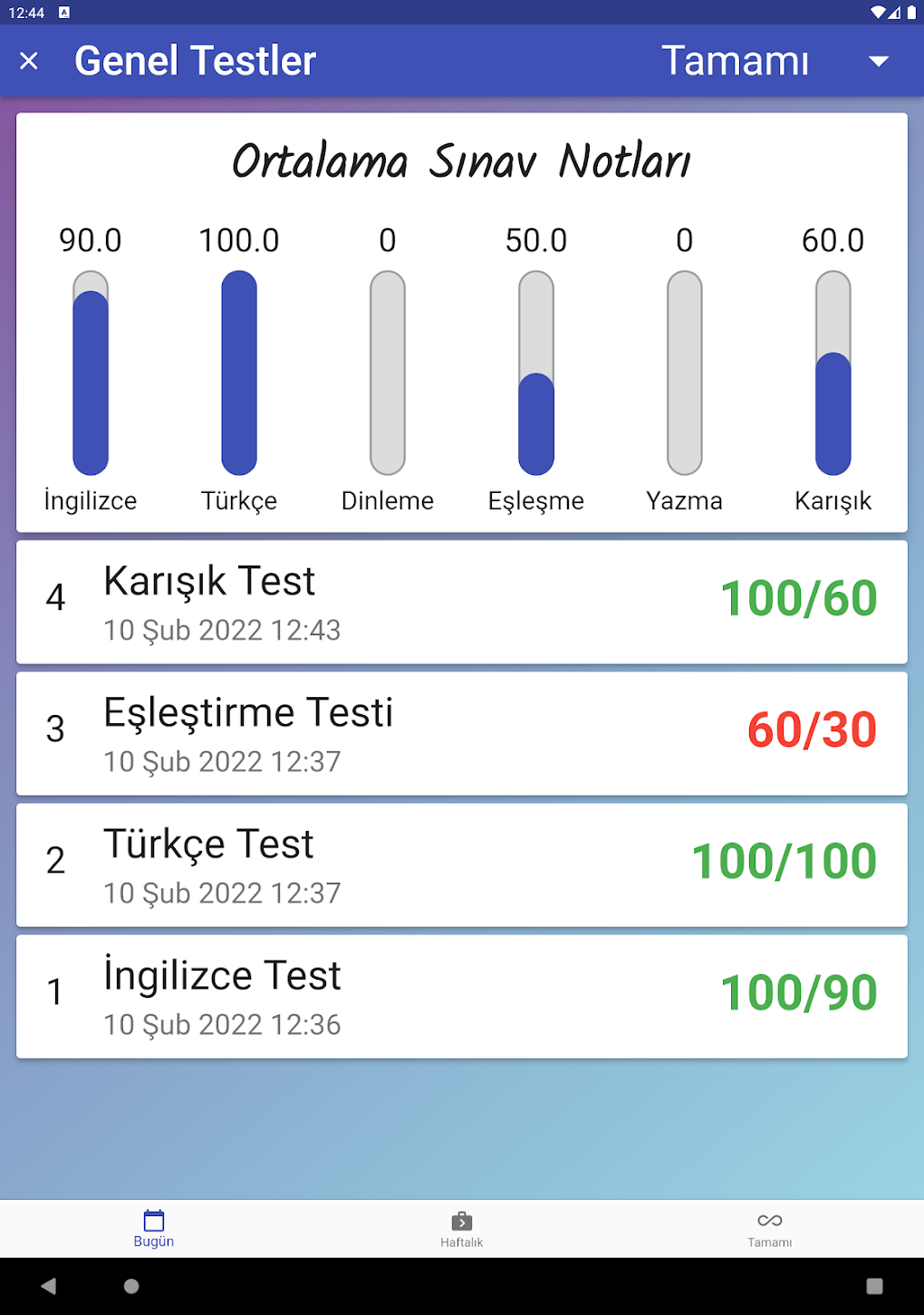The image size is (924, 1315).
Task: Tap the battery indicator in the status bar
Action: point(910,13)
